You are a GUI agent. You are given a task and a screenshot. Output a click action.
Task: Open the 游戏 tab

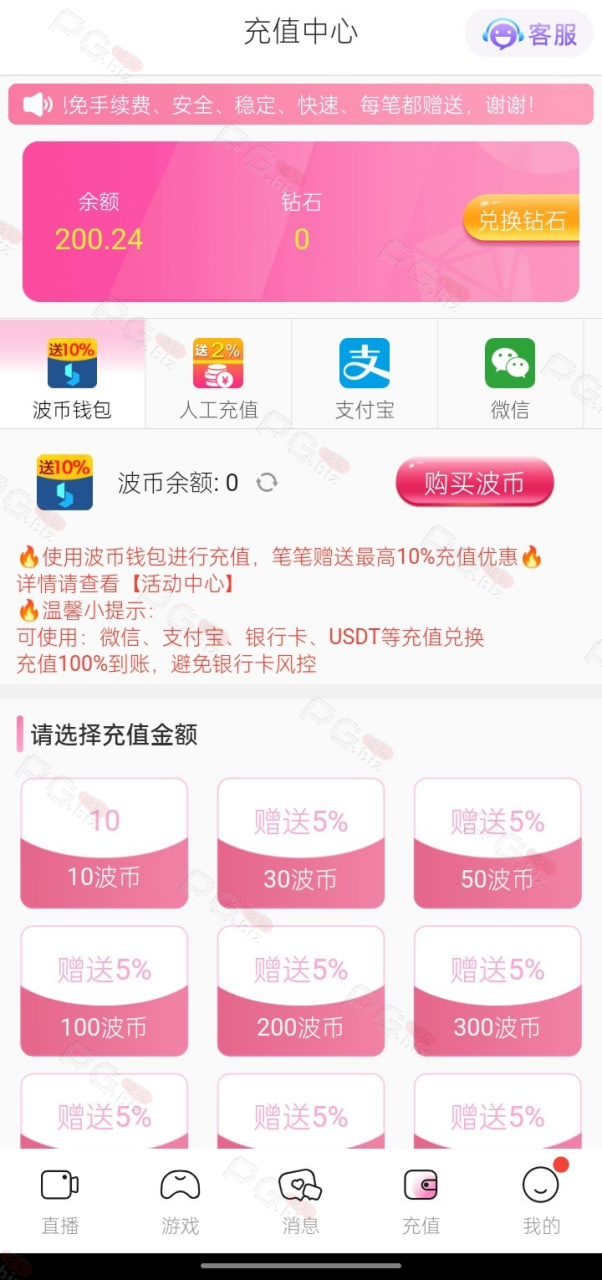tap(180, 1200)
